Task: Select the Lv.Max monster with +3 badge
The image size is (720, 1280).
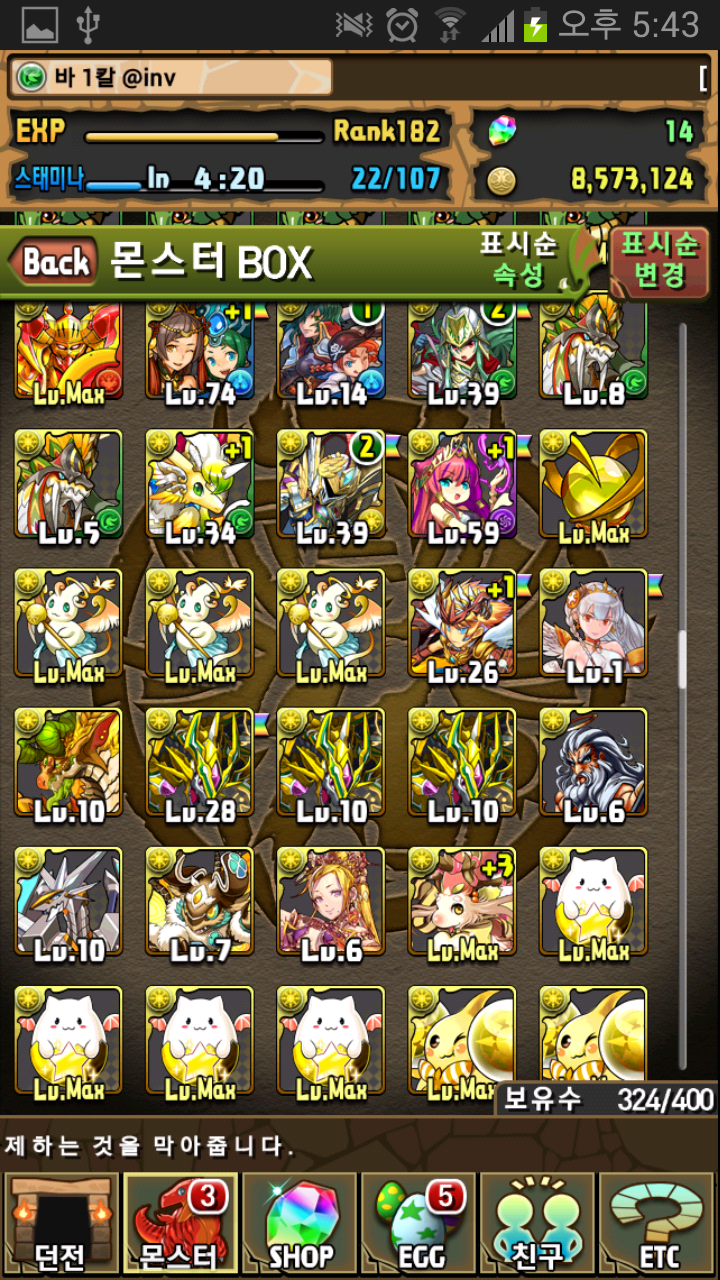Action: click(462, 901)
